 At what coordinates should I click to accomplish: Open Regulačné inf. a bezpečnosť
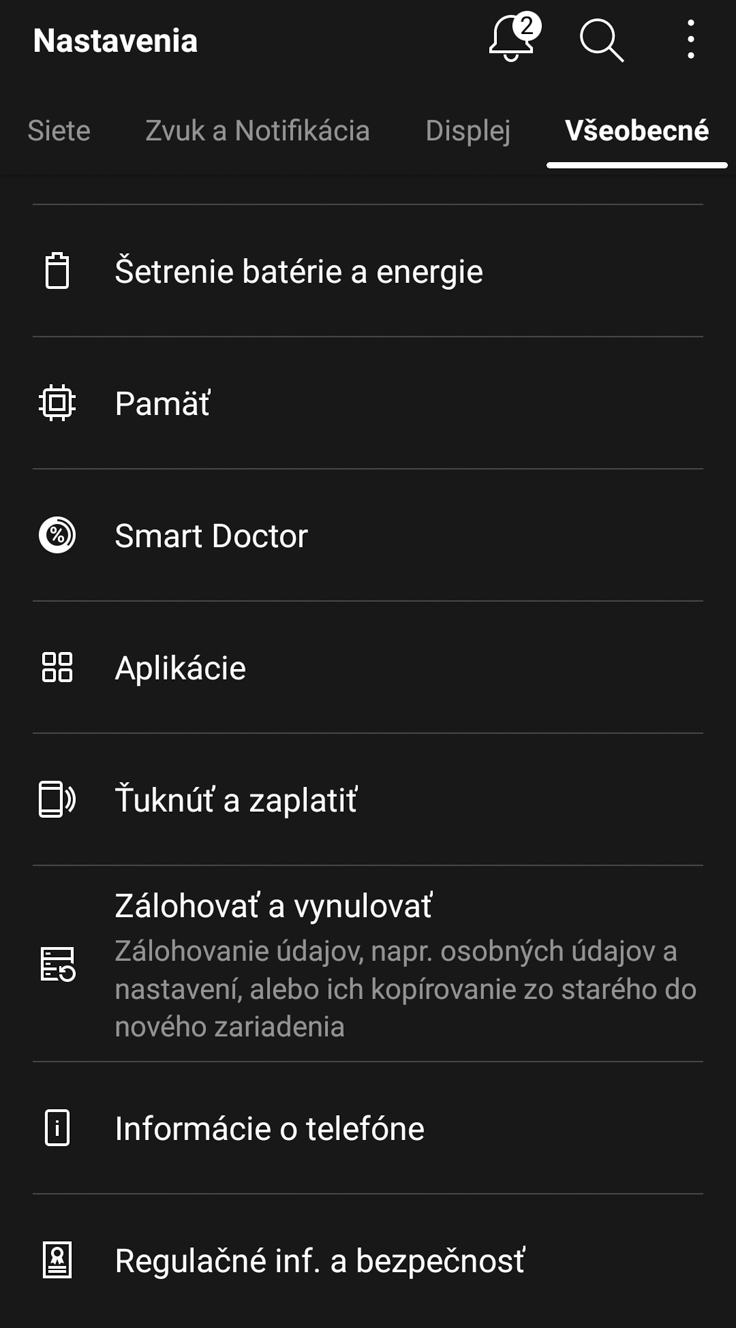[x=368, y=1260]
